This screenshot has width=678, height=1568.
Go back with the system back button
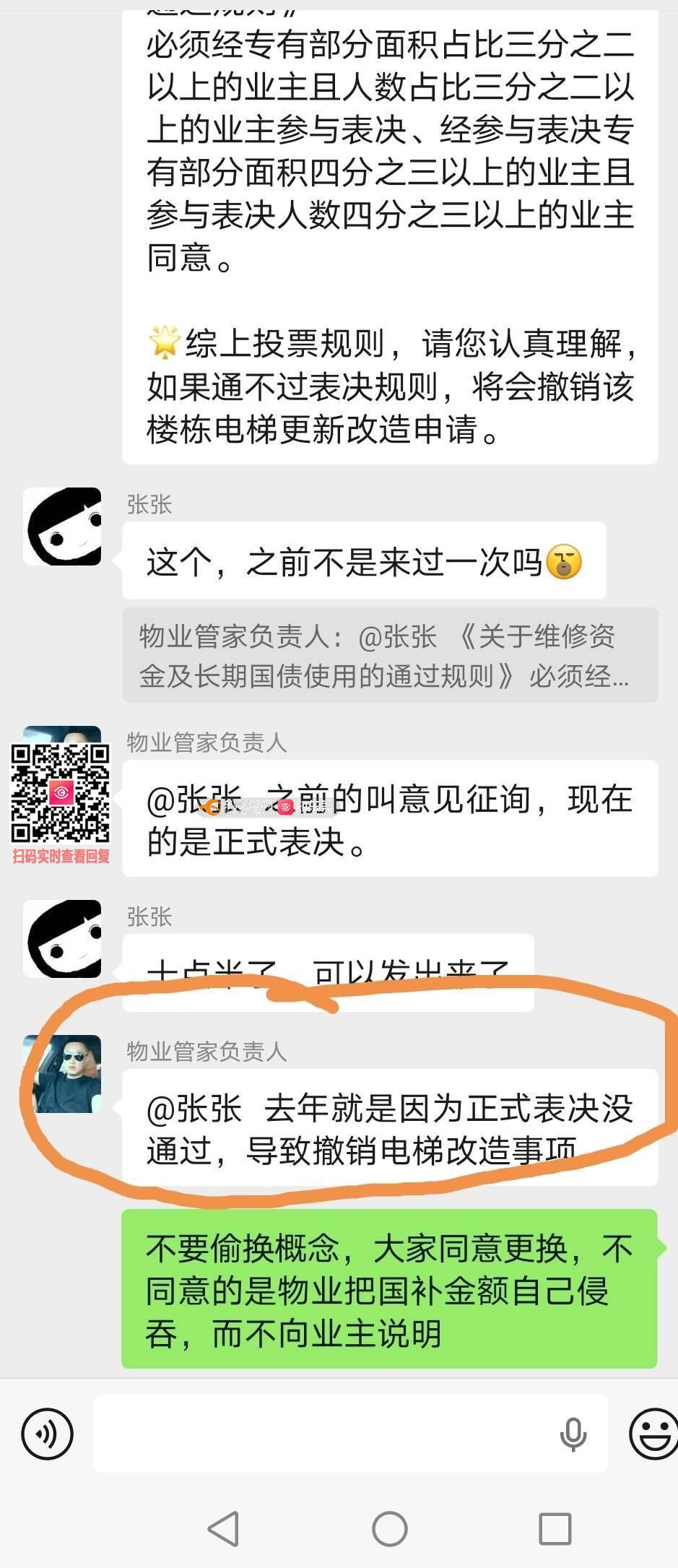point(223,1529)
